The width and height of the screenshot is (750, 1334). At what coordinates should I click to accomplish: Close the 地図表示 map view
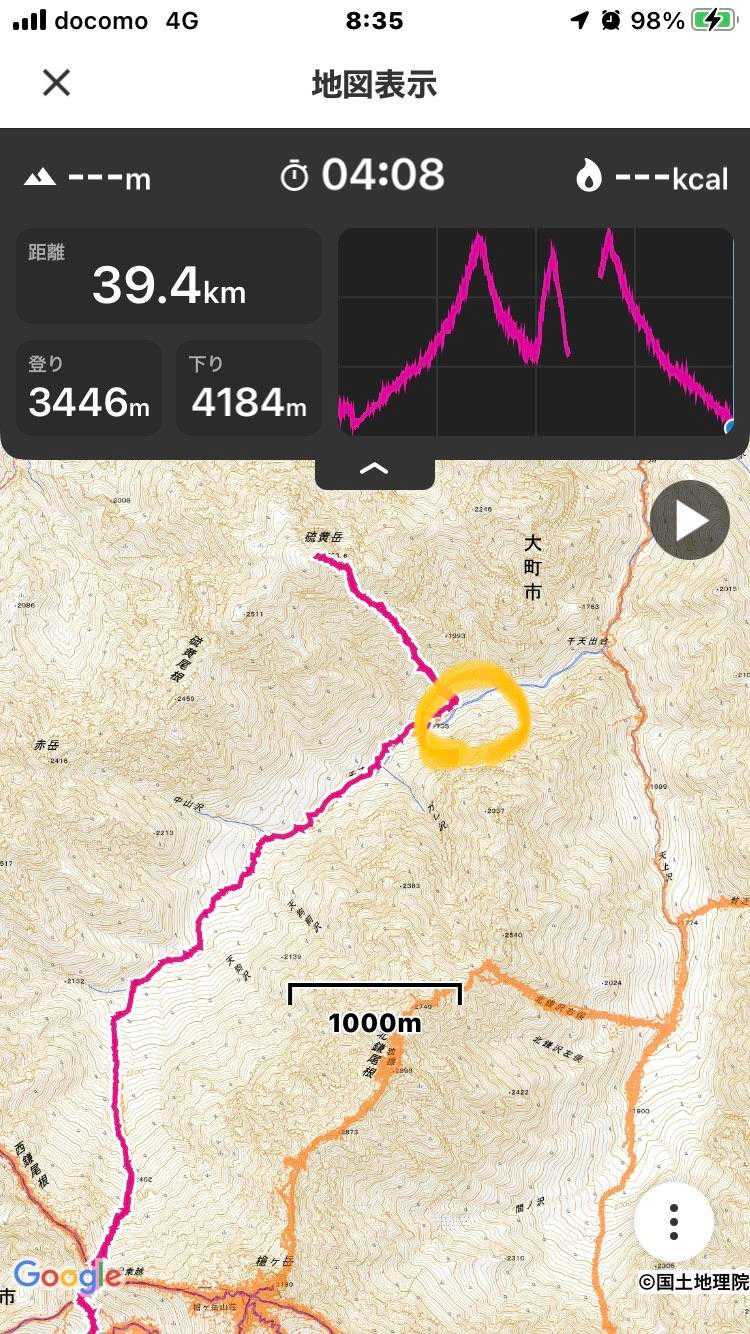[x=57, y=83]
